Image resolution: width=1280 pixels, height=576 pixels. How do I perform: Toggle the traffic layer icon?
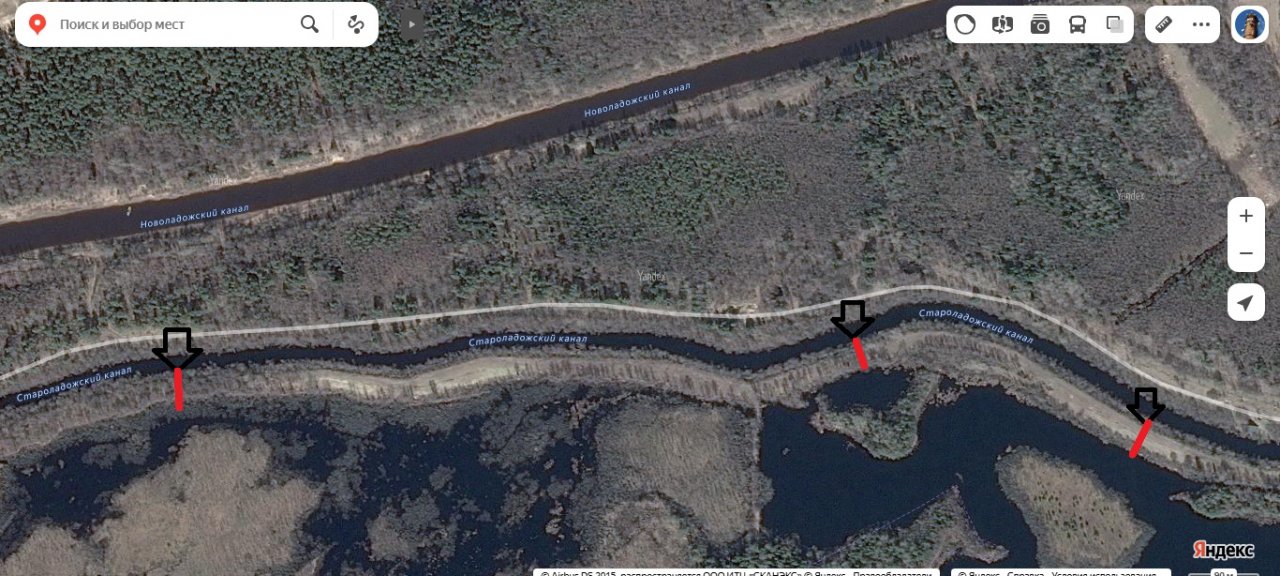click(x=965, y=24)
